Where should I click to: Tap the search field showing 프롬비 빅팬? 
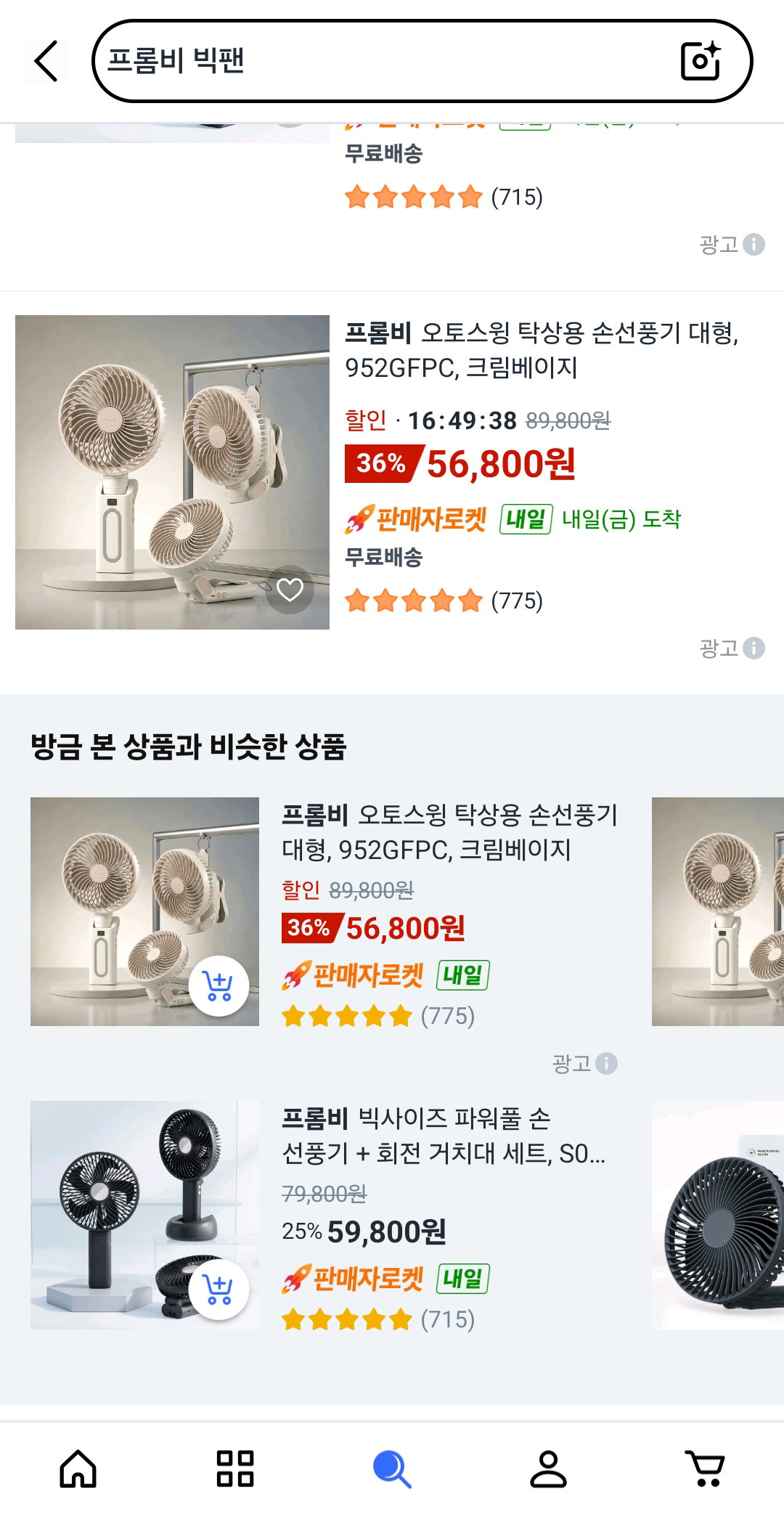(x=385, y=61)
